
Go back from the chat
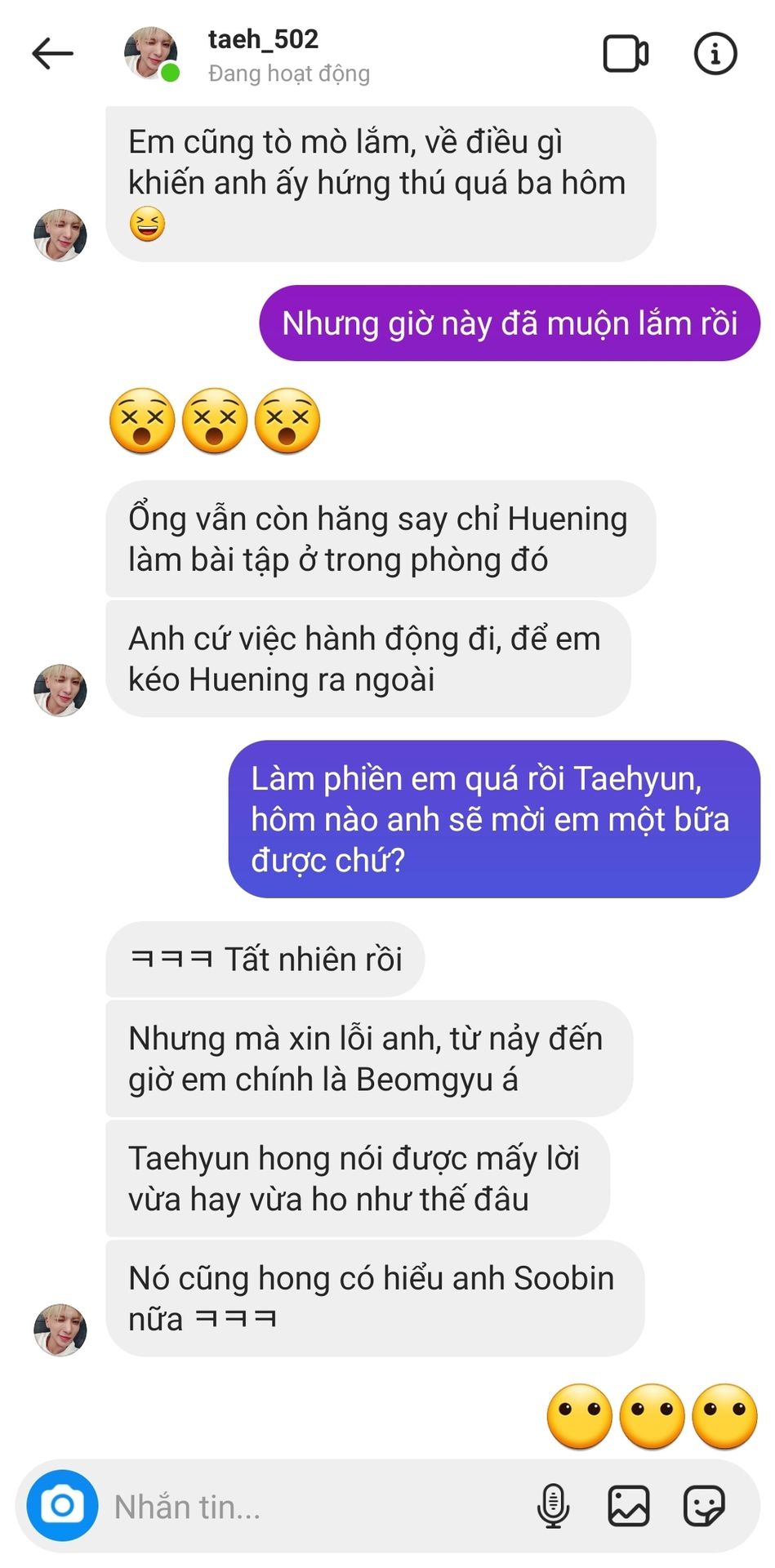pyautogui.click(x=53, y=54)
